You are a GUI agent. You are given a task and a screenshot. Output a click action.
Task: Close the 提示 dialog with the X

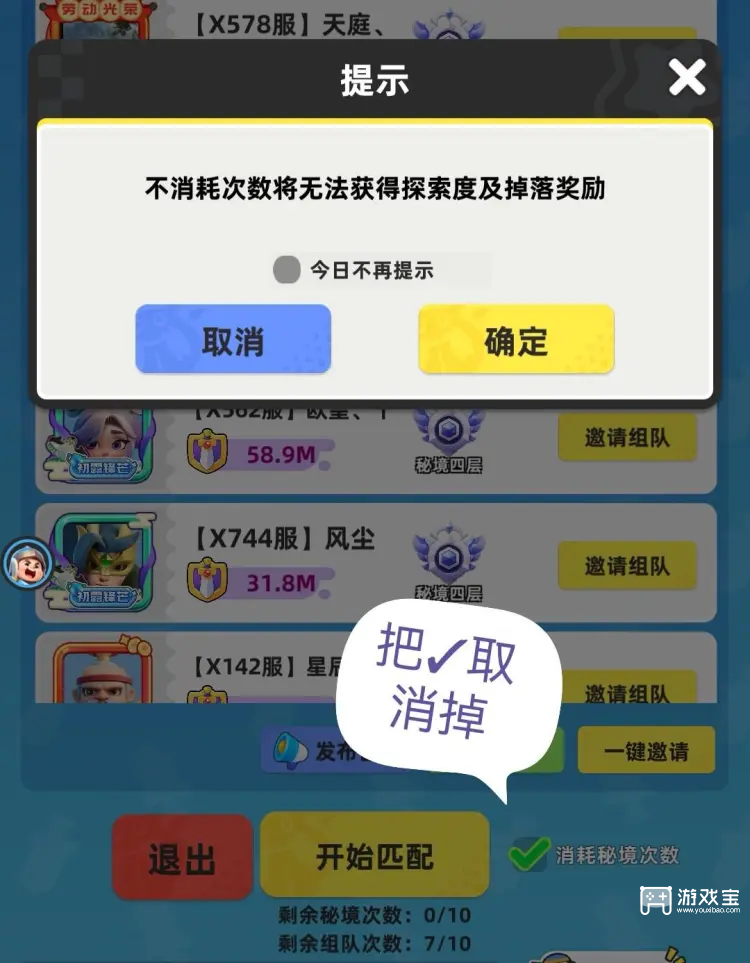tap(687, 79)
